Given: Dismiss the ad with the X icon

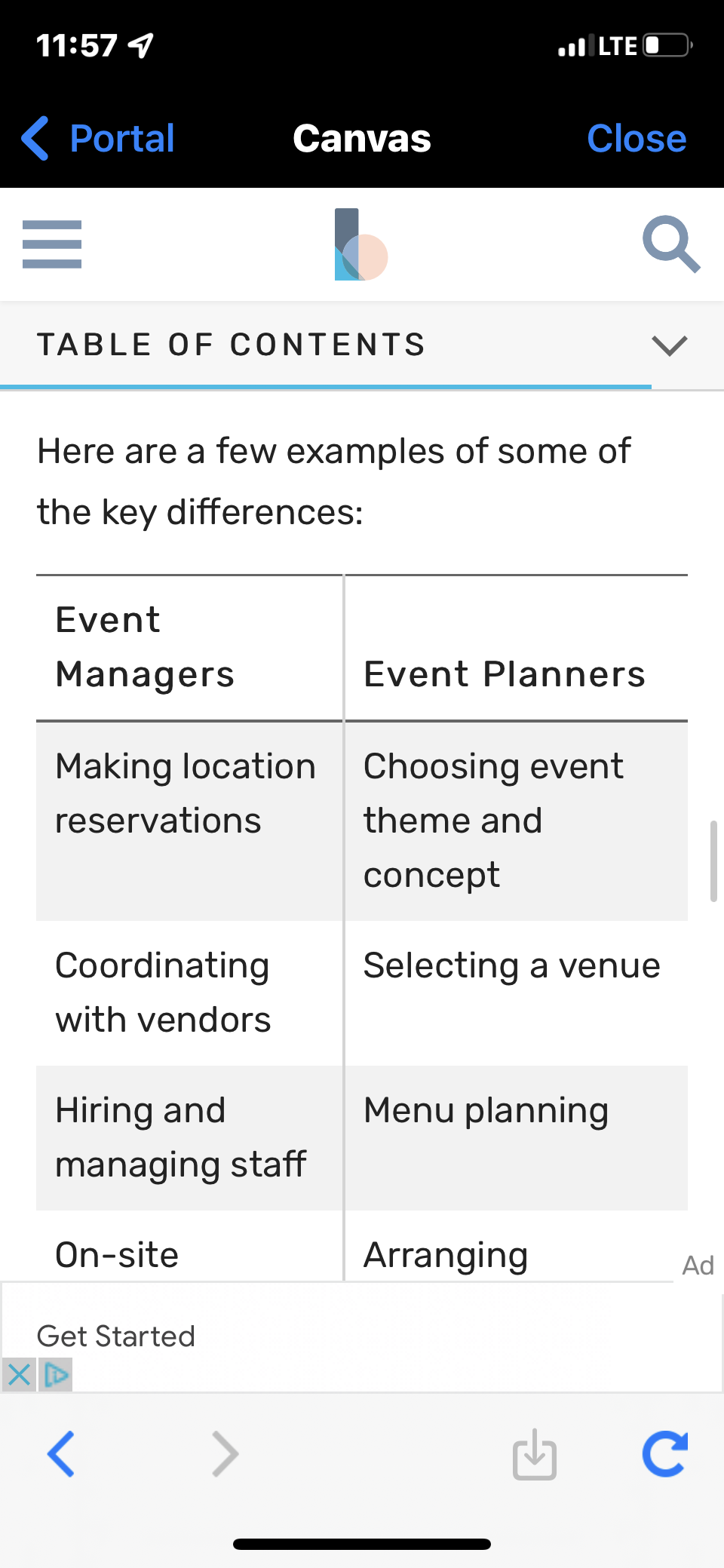Looking at the screenshot, I should 18,1375.
